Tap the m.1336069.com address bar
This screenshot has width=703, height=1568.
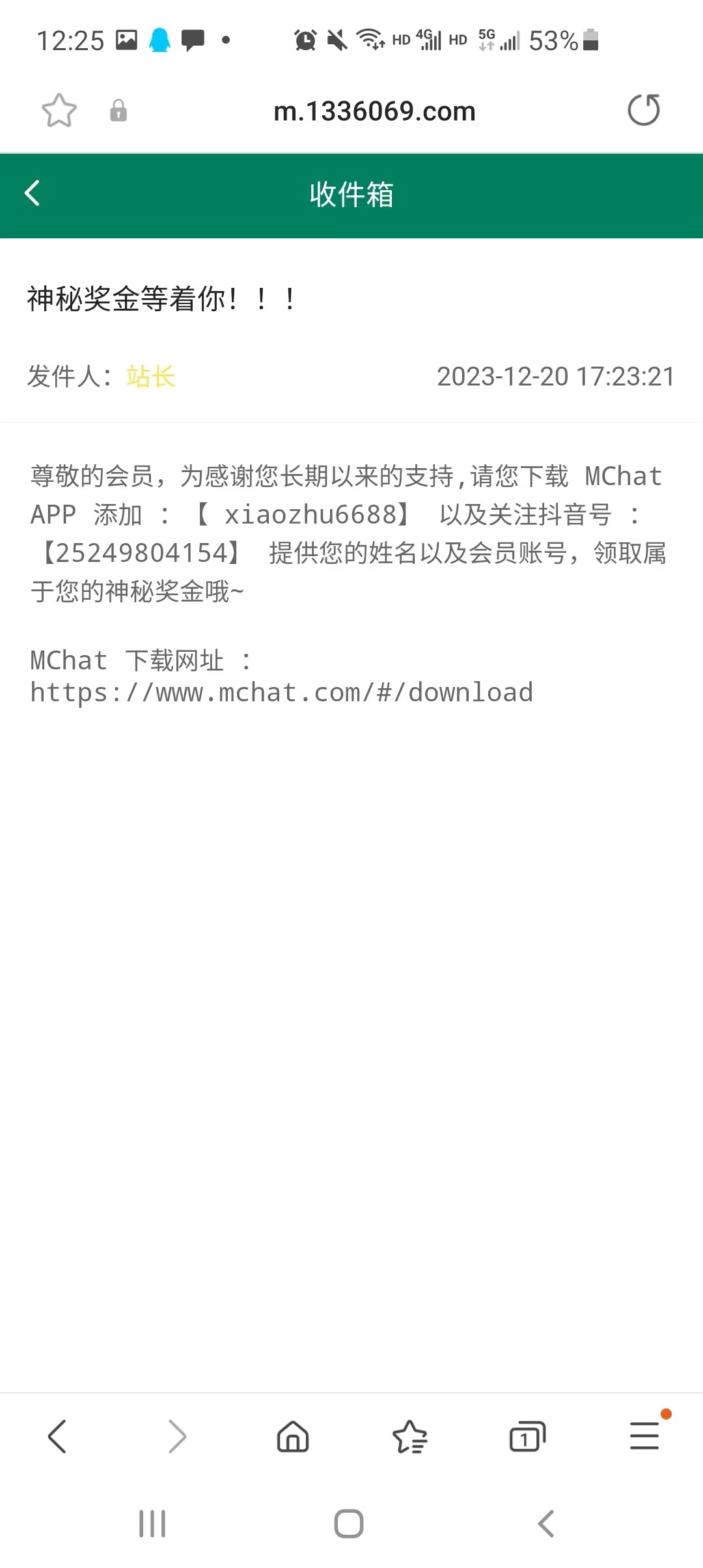(x=374, y=111)
